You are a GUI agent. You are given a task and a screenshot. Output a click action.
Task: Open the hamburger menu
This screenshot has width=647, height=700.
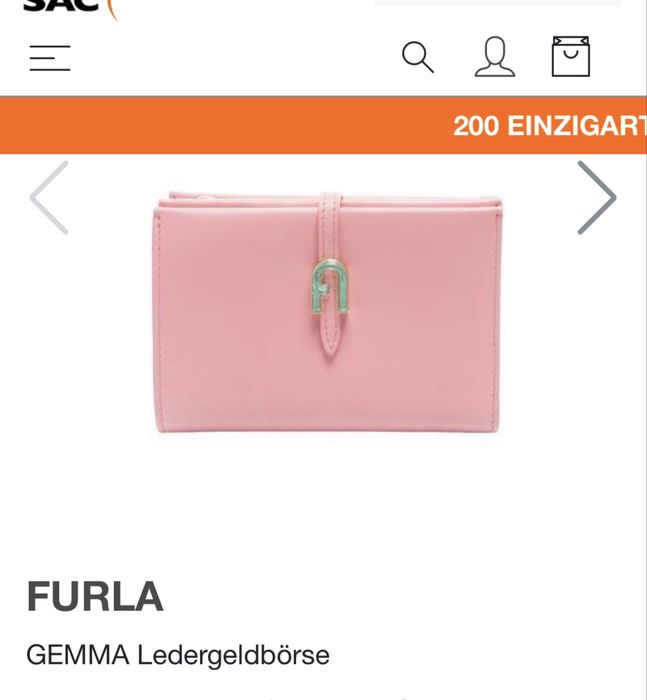[49, 58]
